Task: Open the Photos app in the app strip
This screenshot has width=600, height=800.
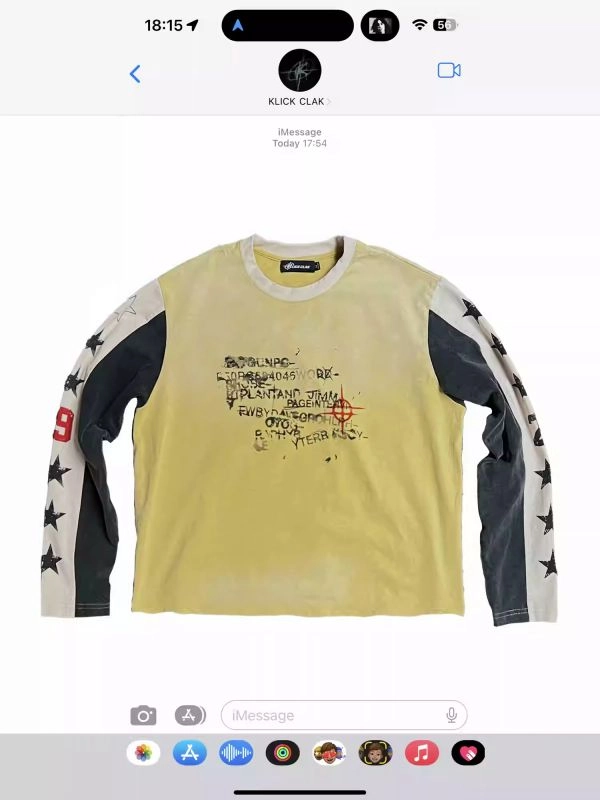Action: click(144, 753)
